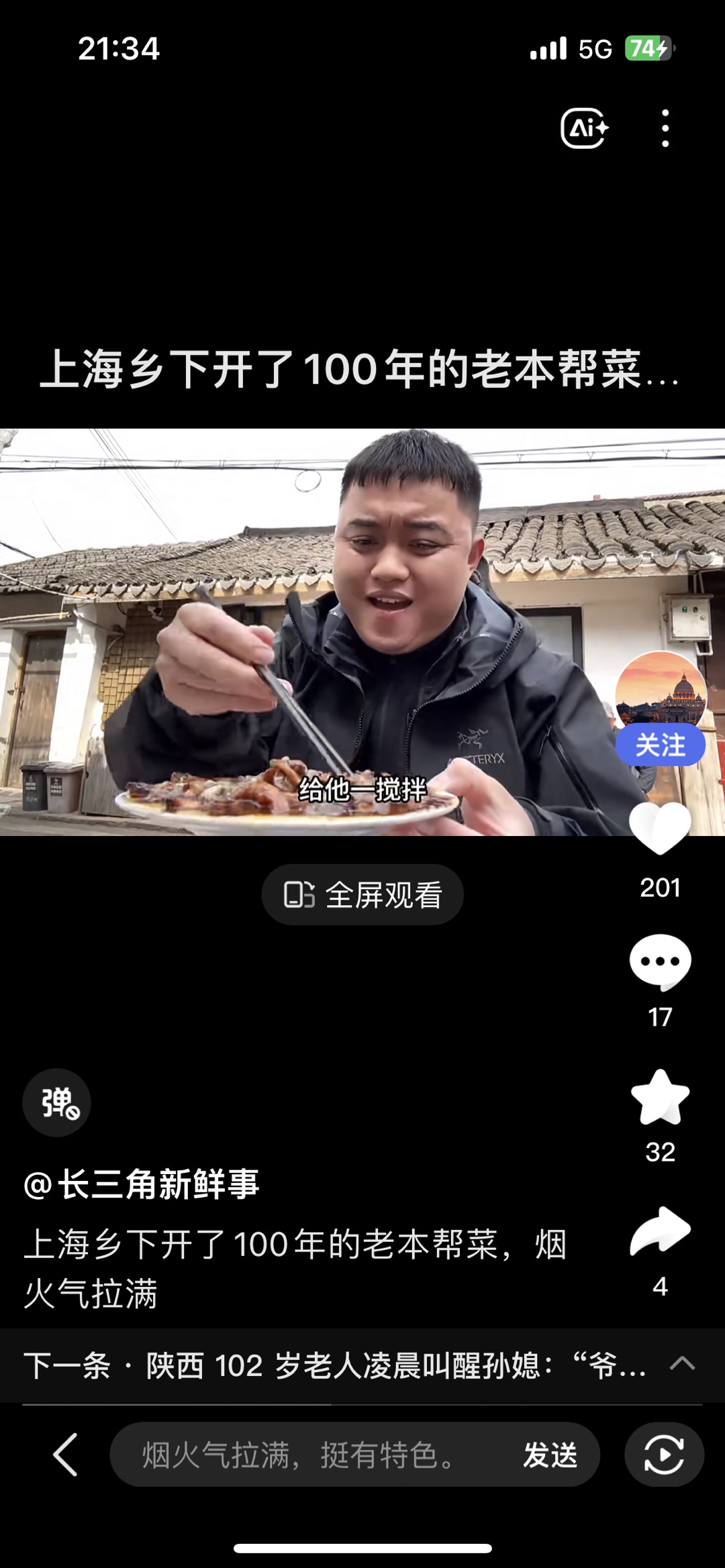Switch to 全屏观看 fullscreen view

[x=362, y=895]
